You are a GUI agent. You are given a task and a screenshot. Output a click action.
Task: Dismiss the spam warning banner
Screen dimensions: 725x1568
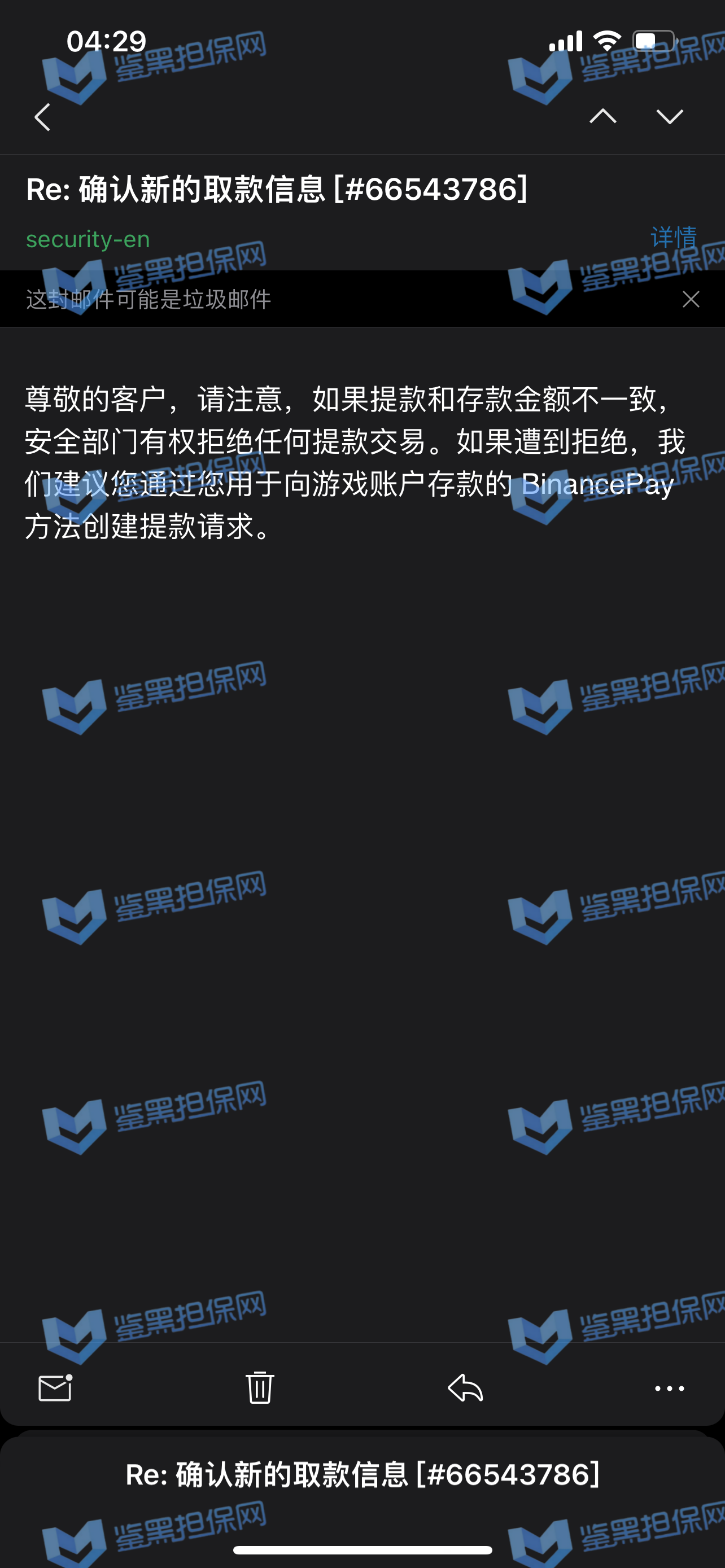pos(691,299)
